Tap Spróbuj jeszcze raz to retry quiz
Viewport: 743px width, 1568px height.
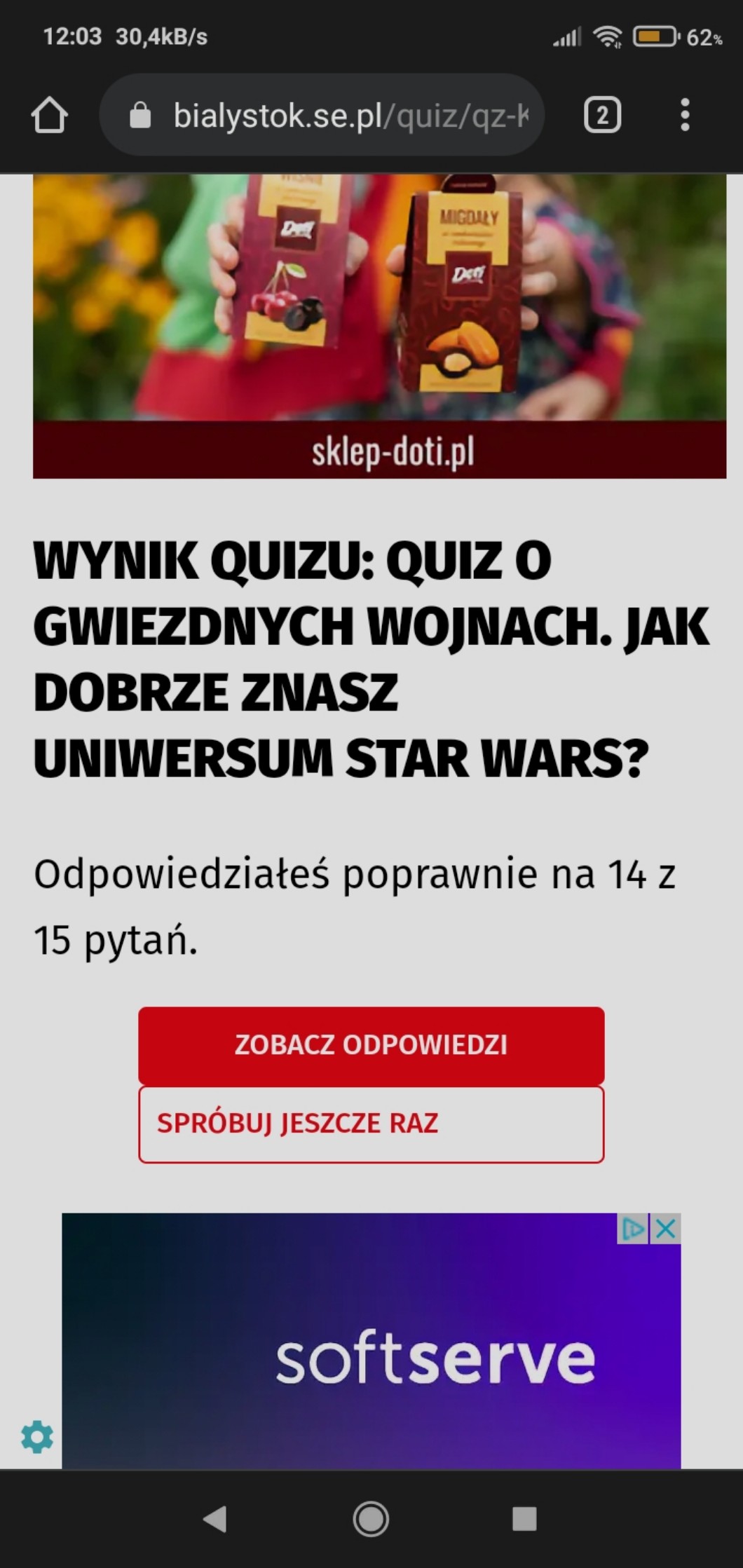[371, 1124]
